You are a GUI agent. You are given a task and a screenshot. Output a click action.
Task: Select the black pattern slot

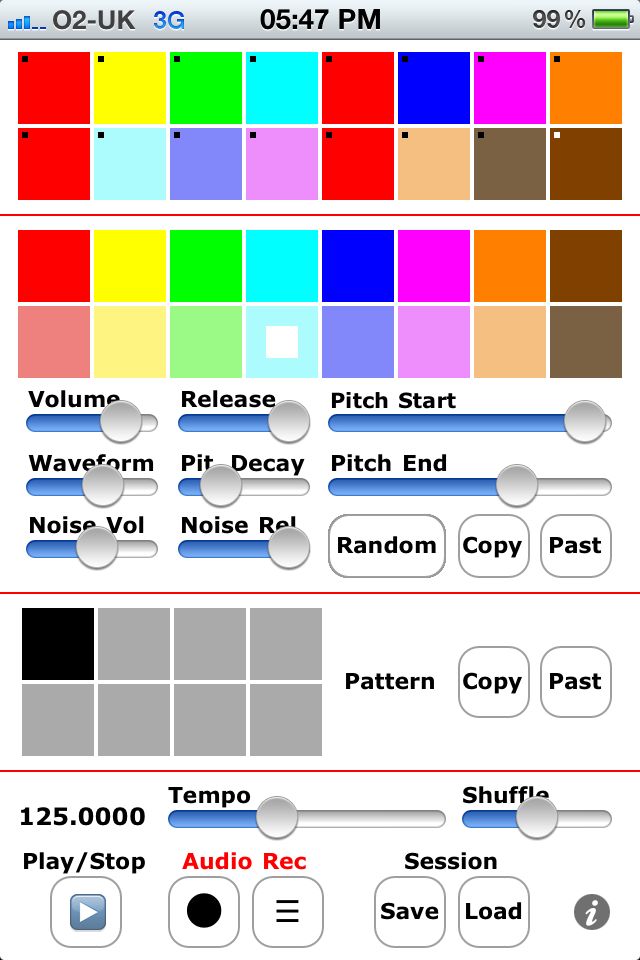click(x=58, y=645)
